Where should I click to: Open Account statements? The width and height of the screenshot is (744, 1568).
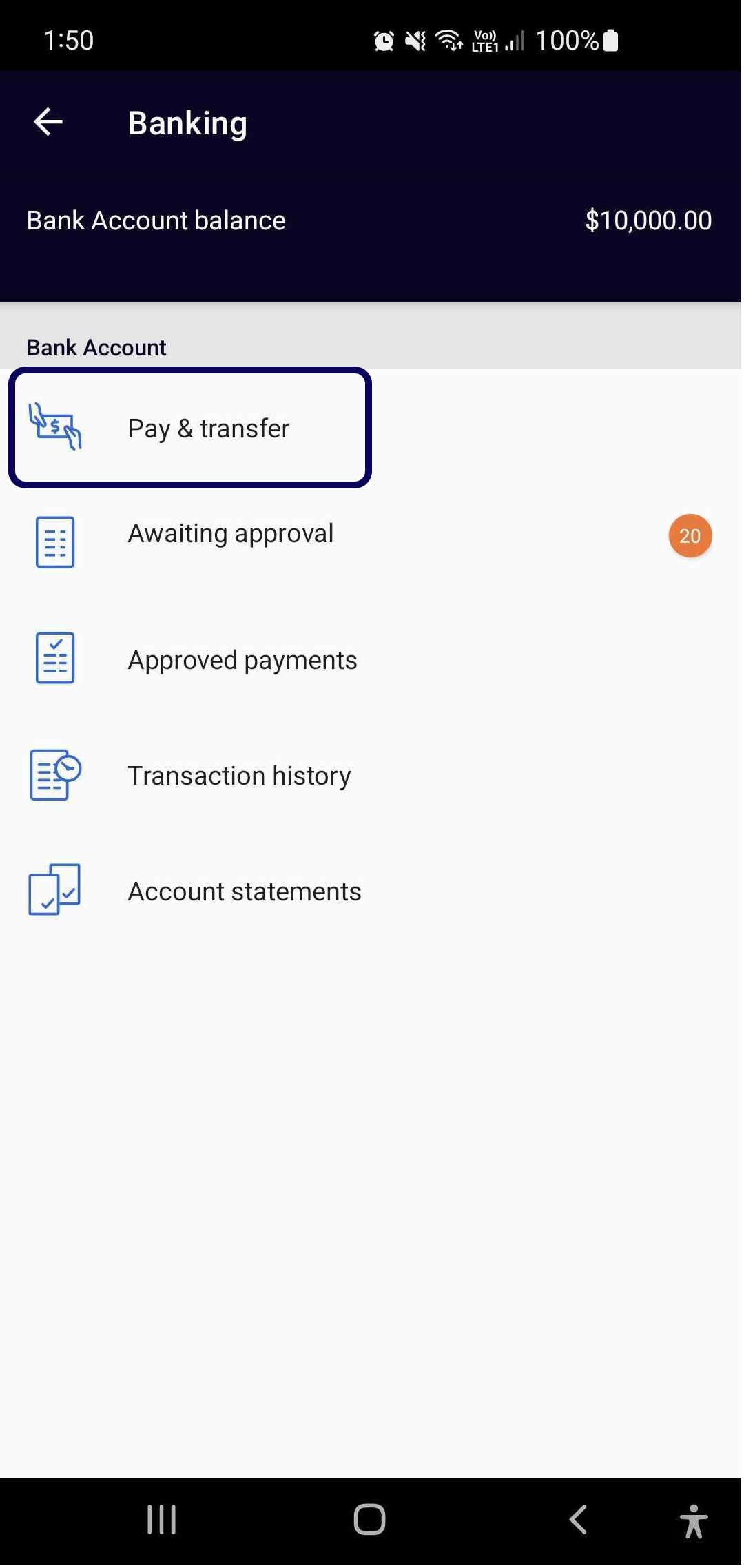[x=245, y=891]
